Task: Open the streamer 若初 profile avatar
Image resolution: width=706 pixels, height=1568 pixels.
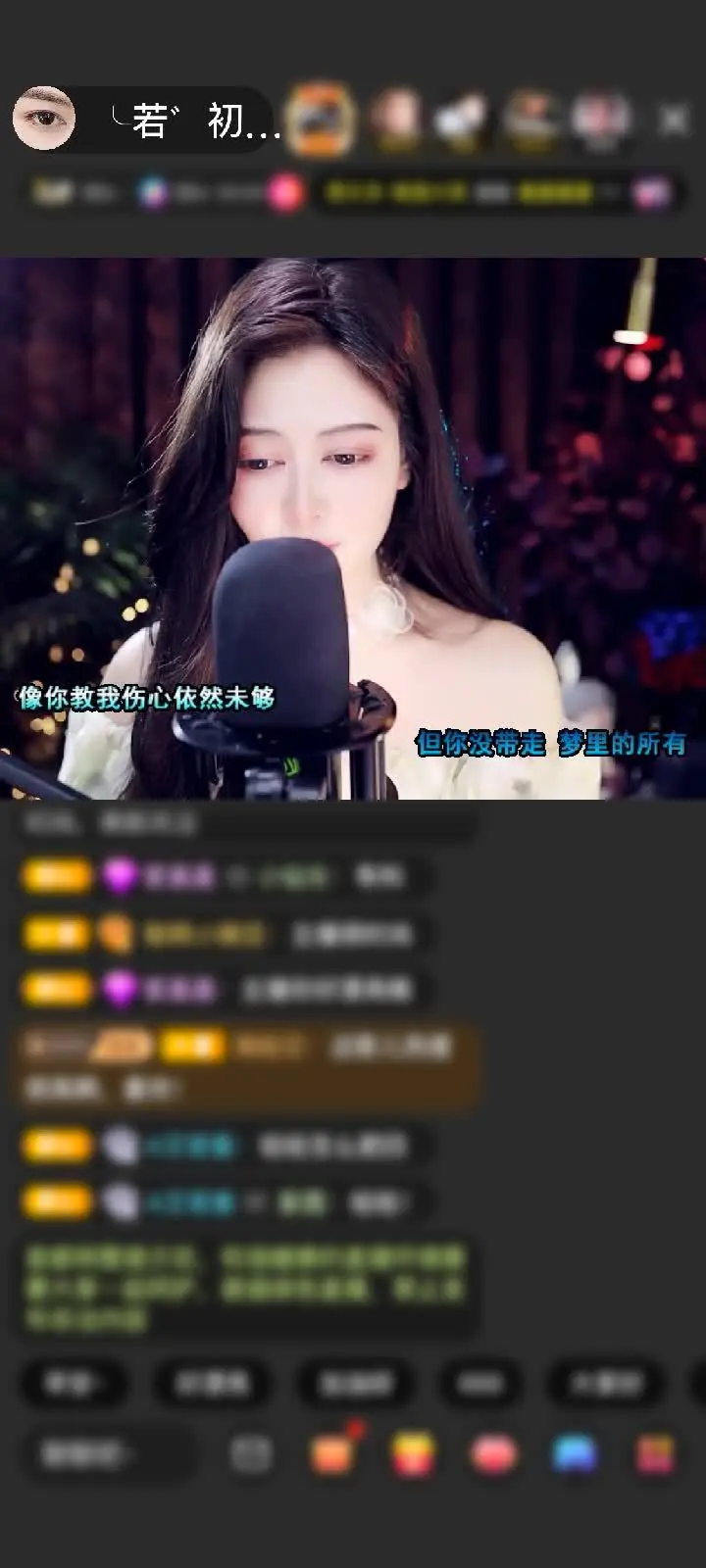Action: coord(44,119)
